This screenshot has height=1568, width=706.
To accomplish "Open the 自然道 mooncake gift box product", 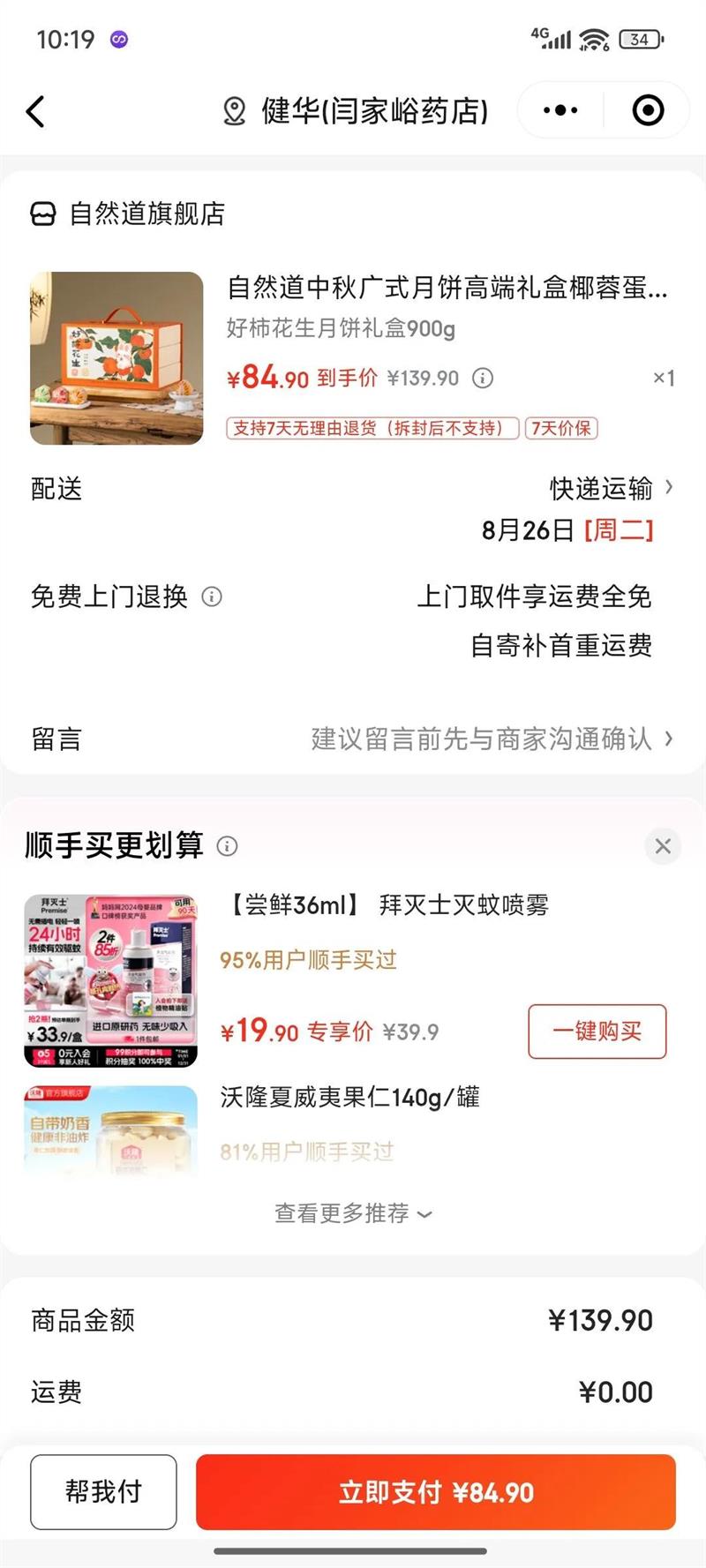I will pos(447,288).
